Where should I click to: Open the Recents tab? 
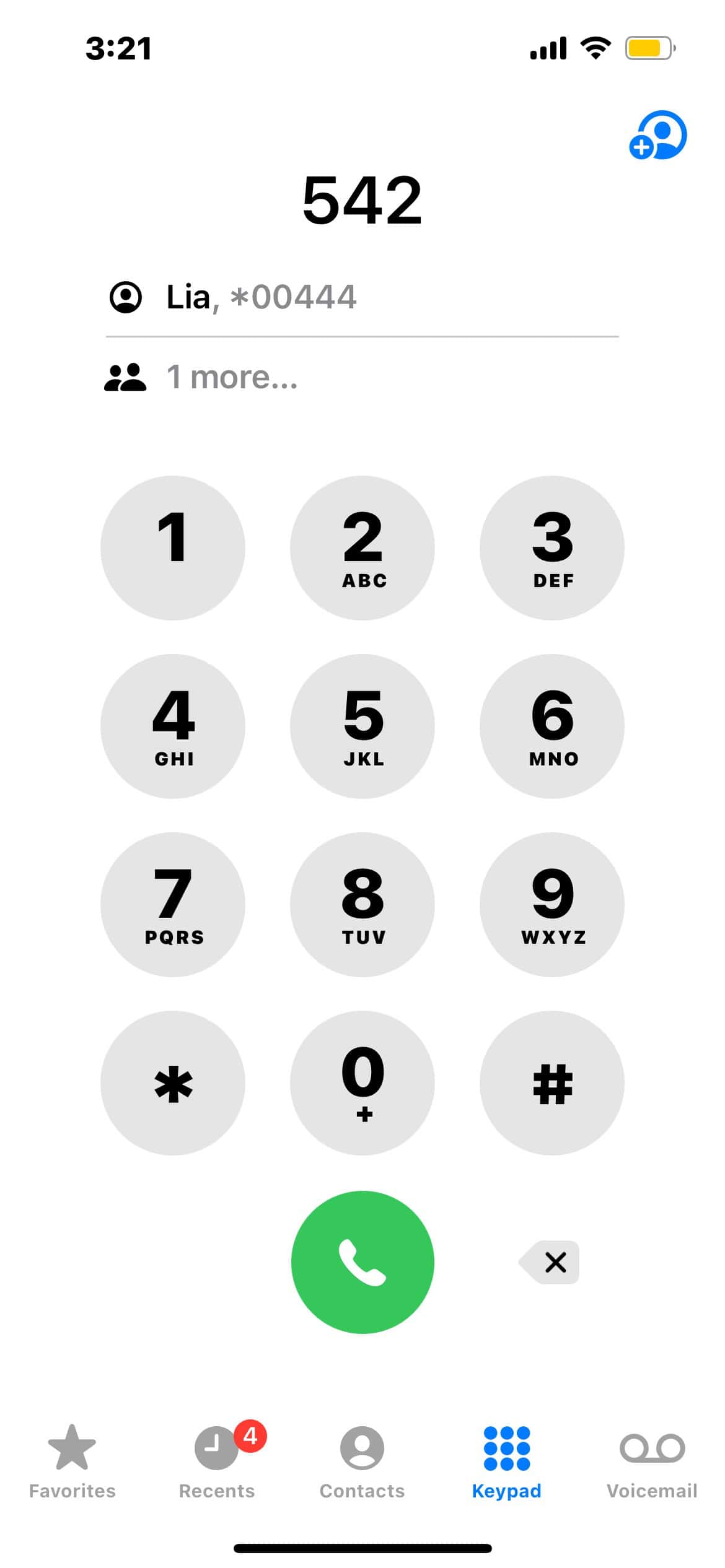(217, 1460)
